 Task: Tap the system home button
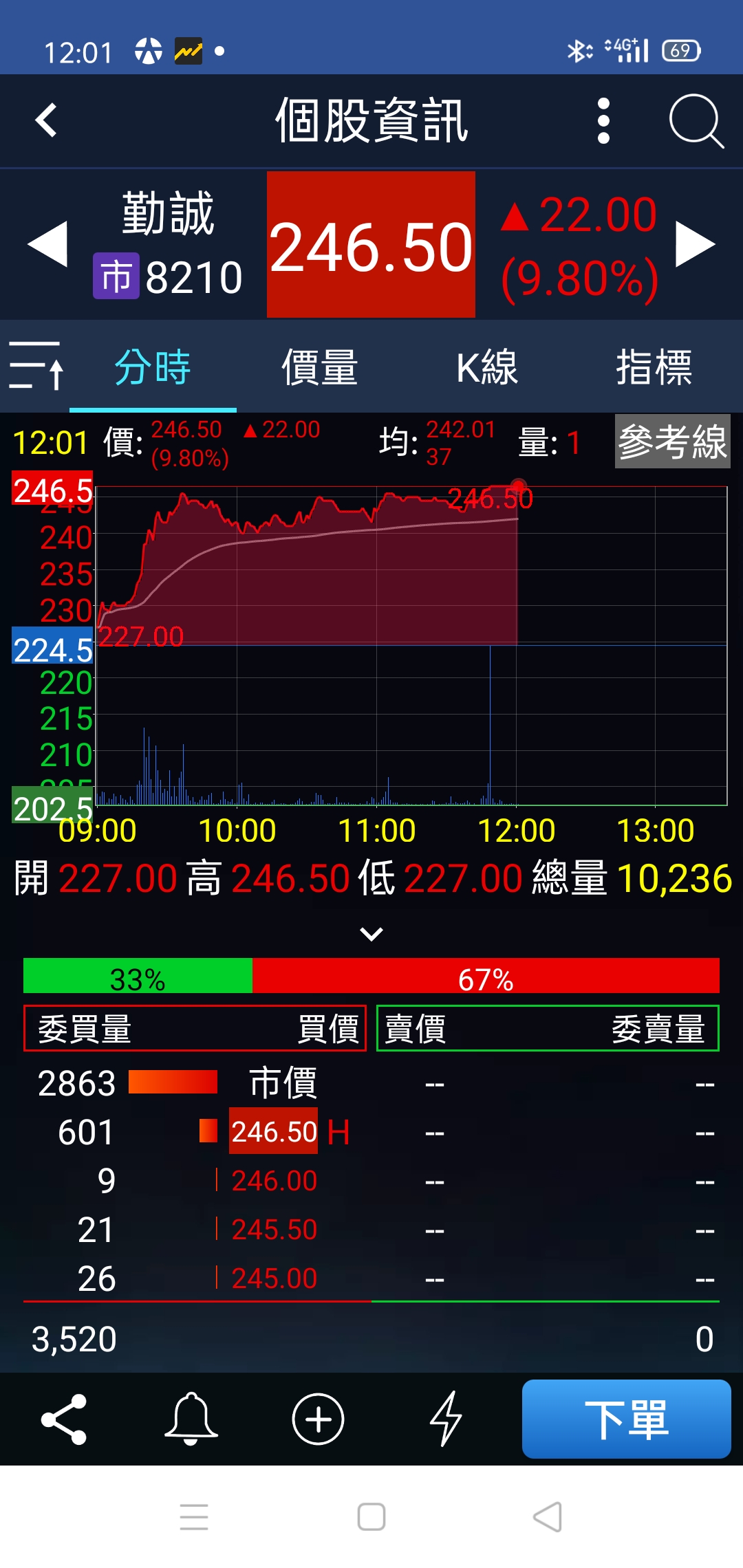coord(371,1517)
